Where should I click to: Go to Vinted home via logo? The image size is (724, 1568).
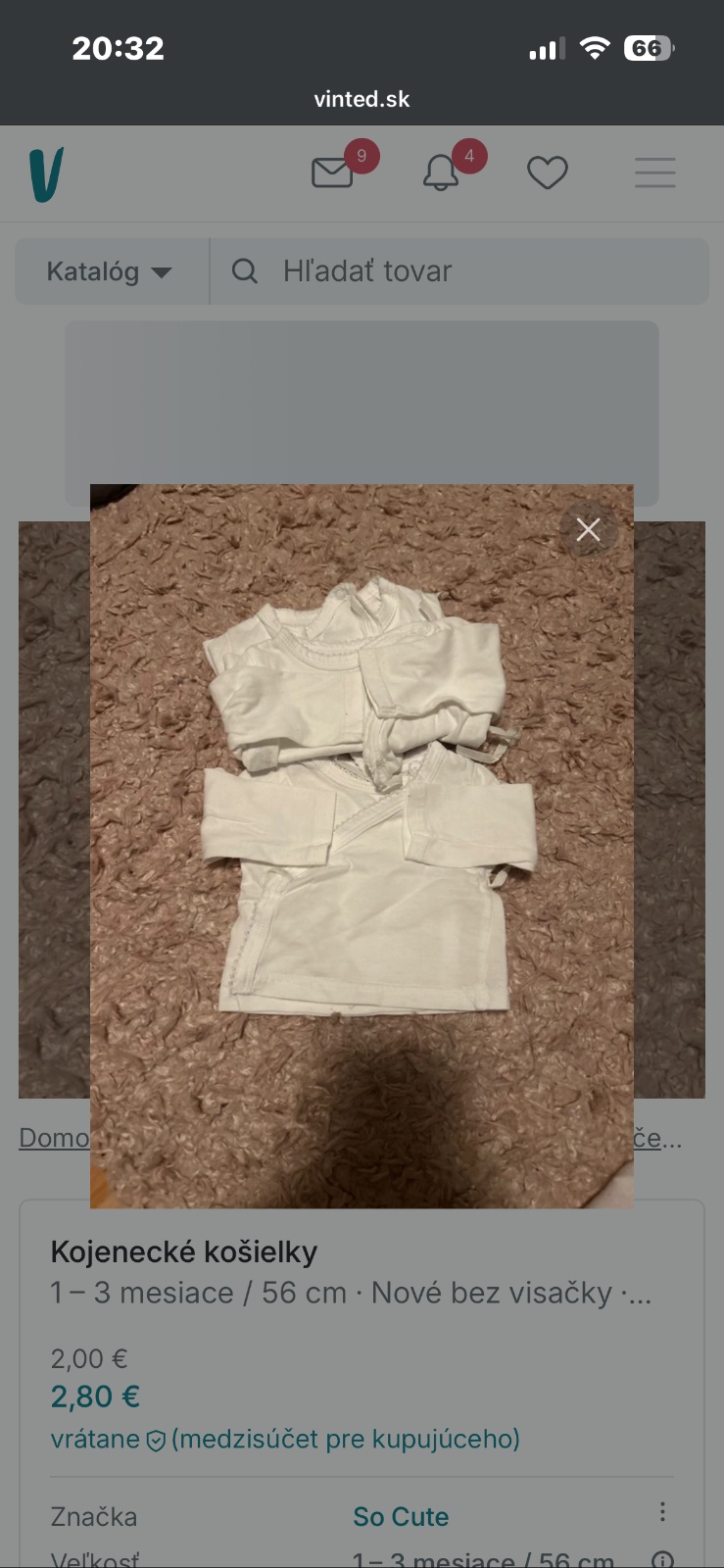pos(46,174)
